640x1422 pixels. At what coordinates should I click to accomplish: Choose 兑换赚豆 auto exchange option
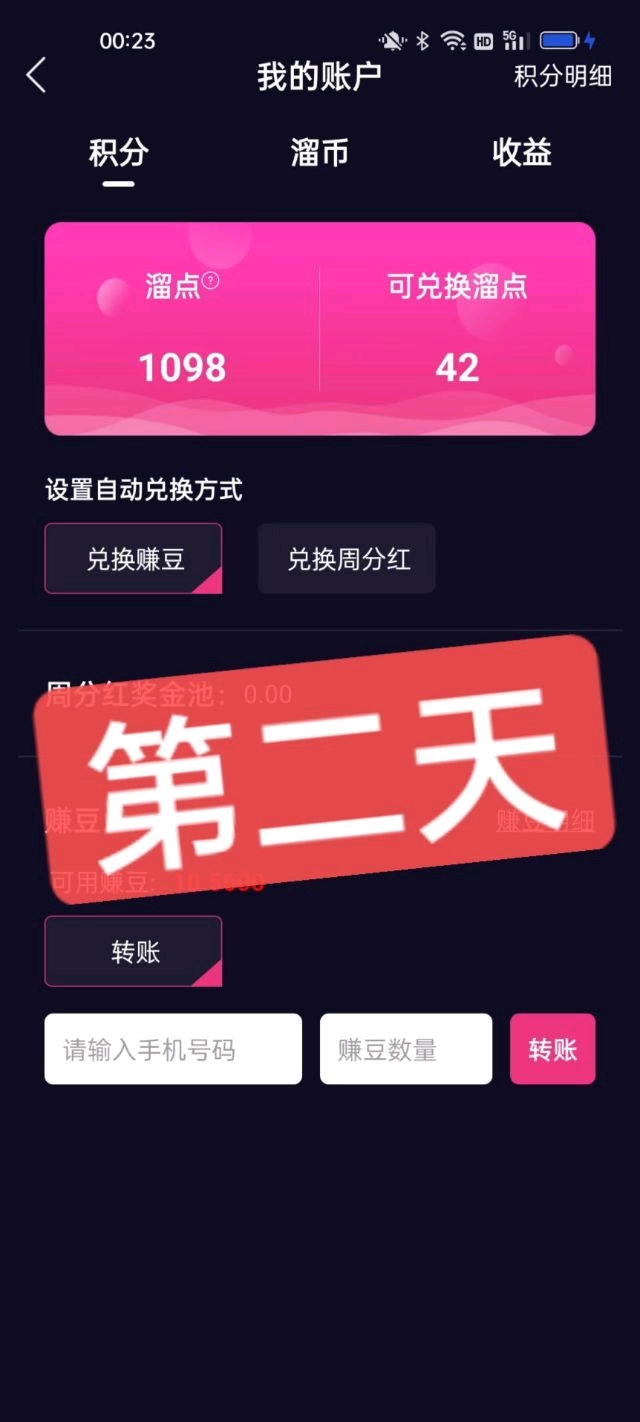coord(133,559)
